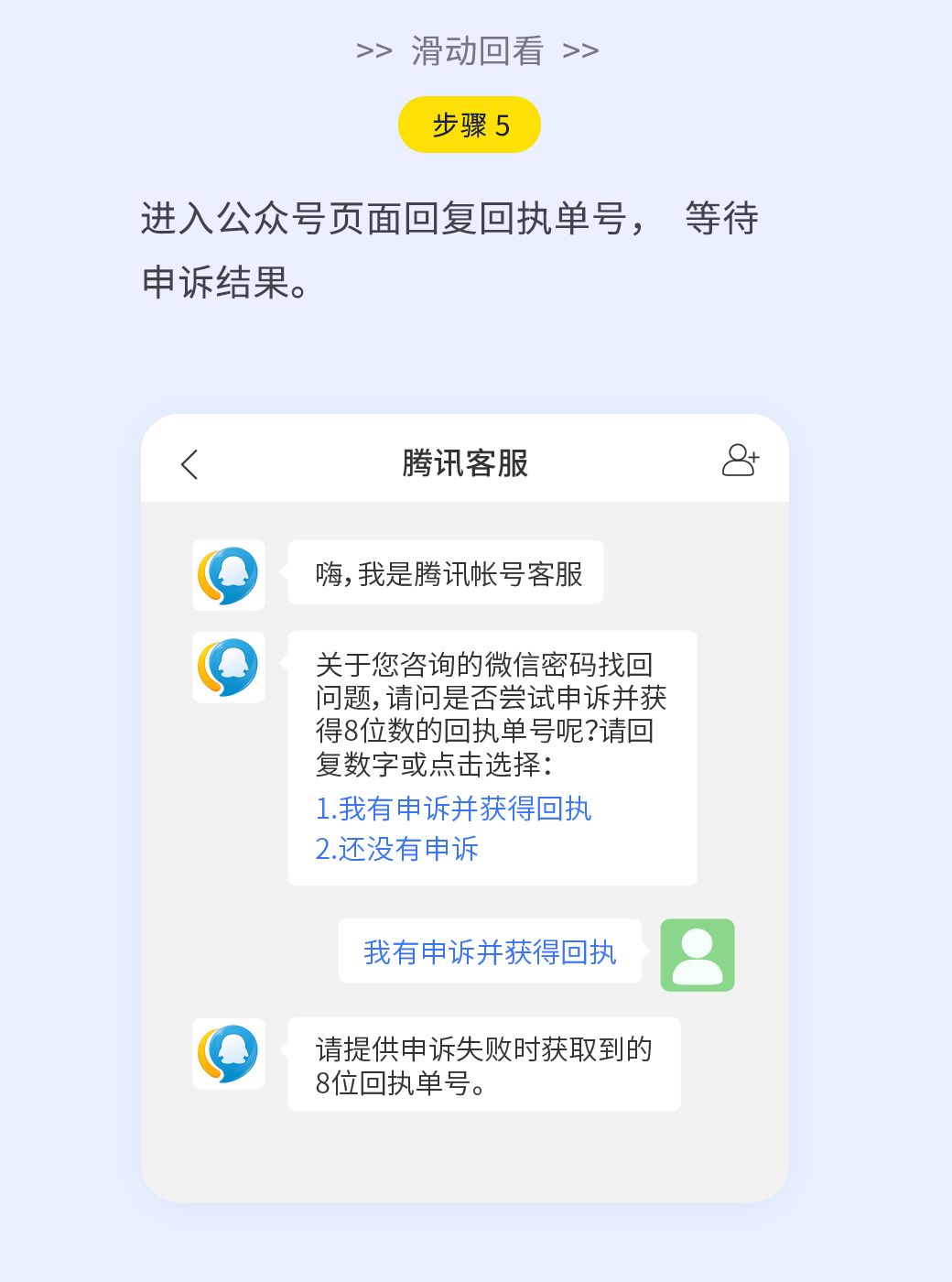Tap the right >> arrow after 滑动回看

tap(582, 50)
